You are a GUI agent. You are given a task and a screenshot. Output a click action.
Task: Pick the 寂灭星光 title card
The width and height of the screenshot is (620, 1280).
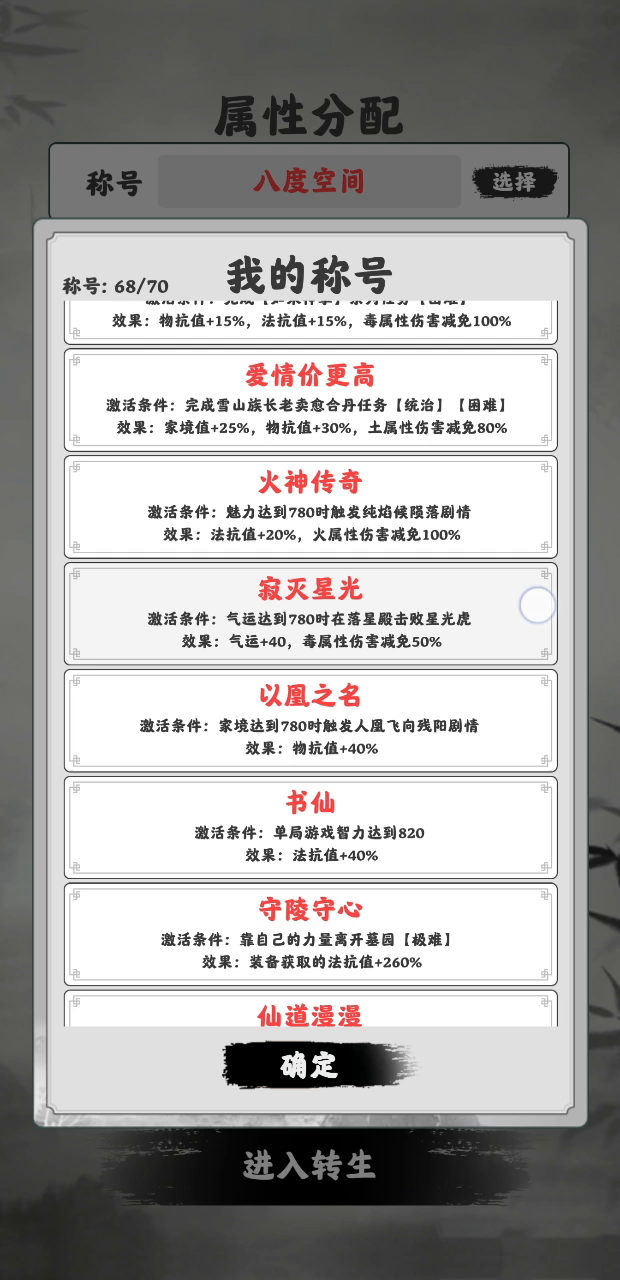[x=310, y=613]
